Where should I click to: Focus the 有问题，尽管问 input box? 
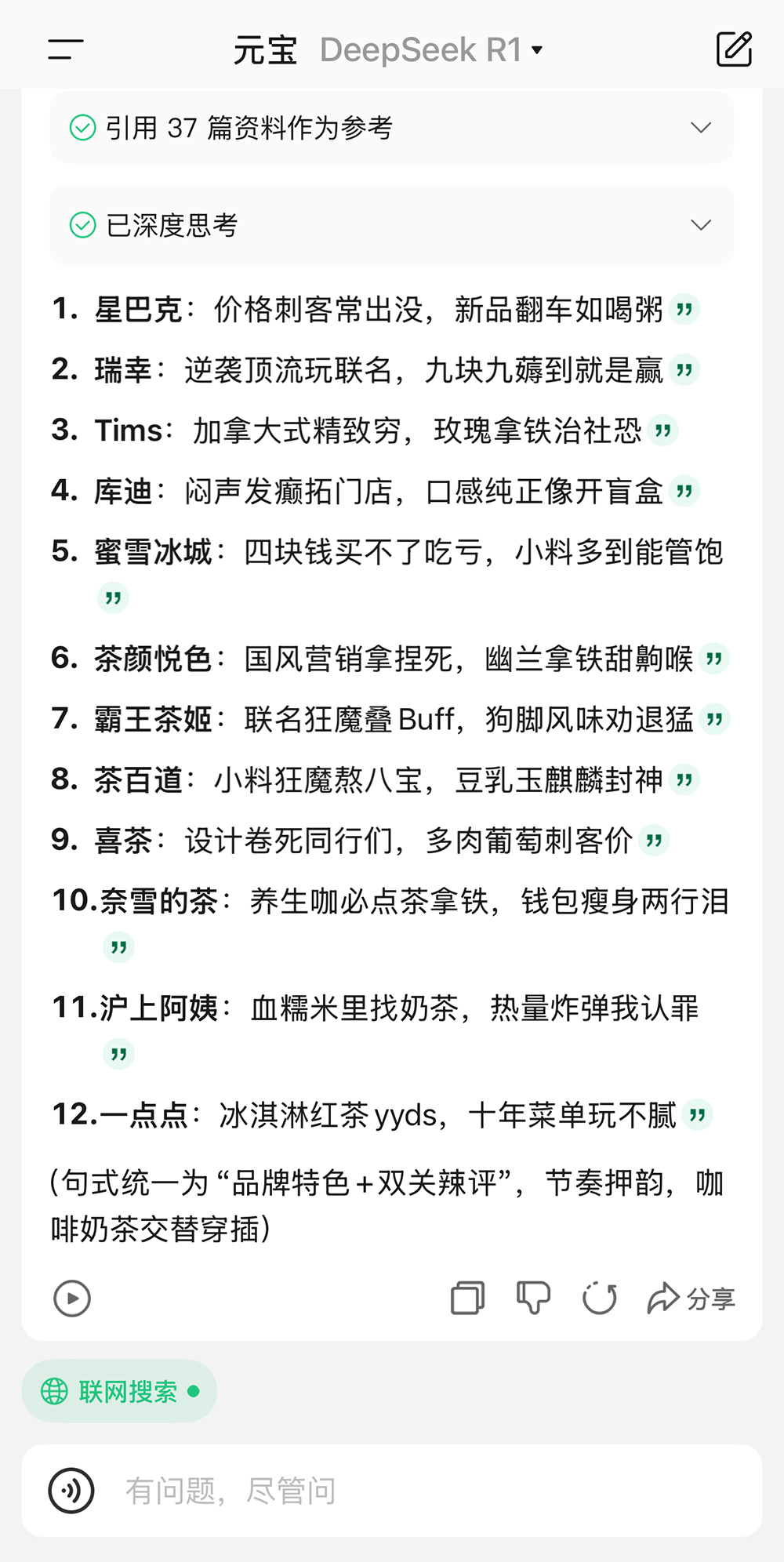pyautogui.click(x=423, y=1491)
